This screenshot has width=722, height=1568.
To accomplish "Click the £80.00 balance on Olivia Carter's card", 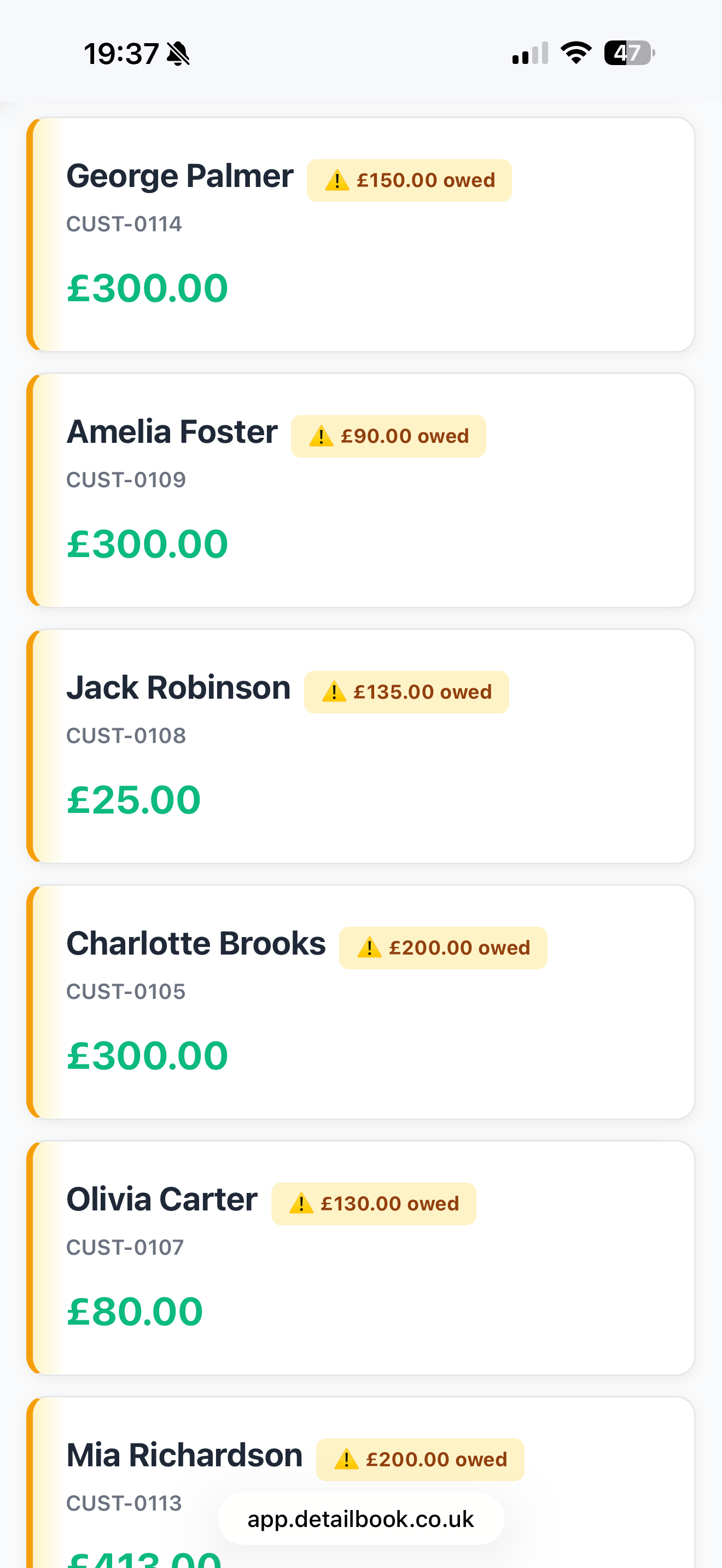I will [135, 1310].
